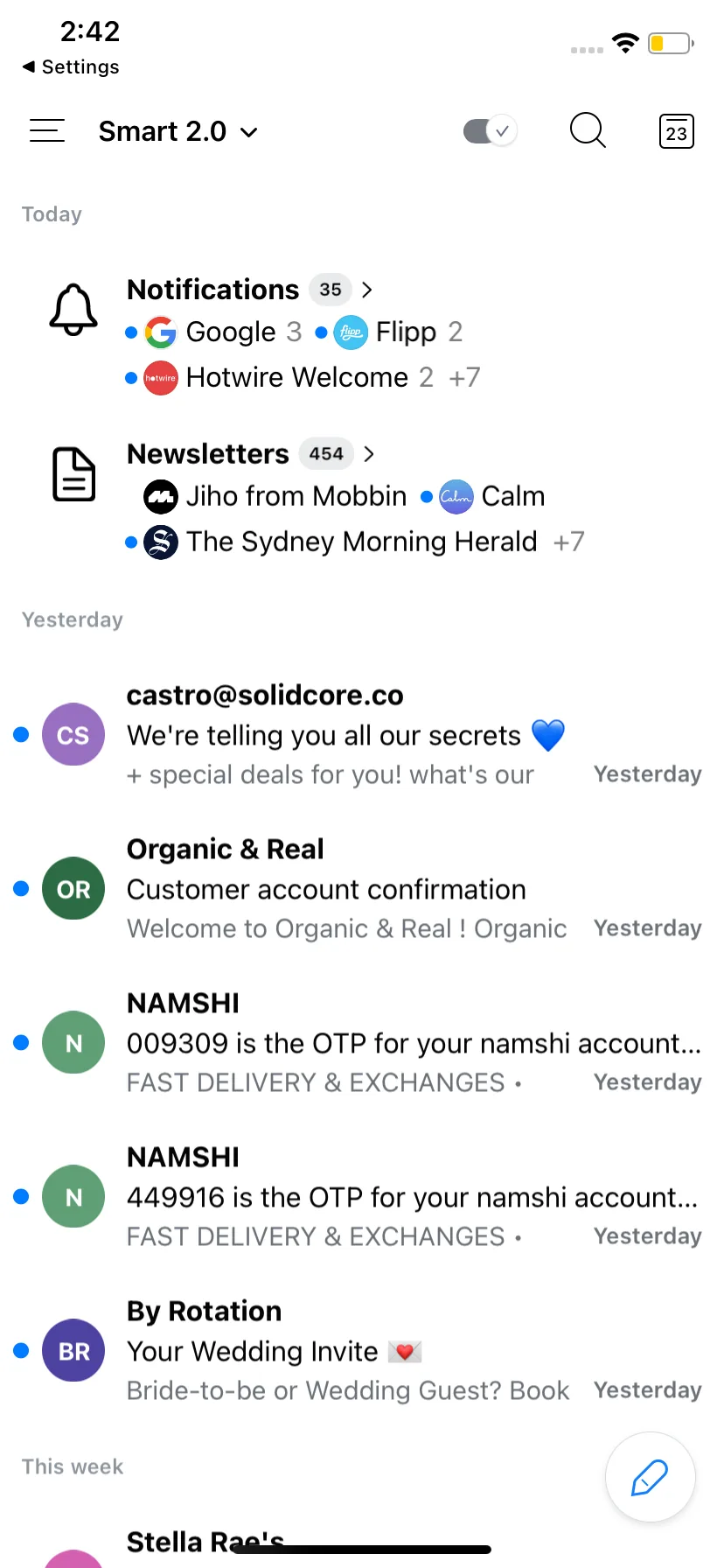Go back to Settings app

tap(71, 66)
